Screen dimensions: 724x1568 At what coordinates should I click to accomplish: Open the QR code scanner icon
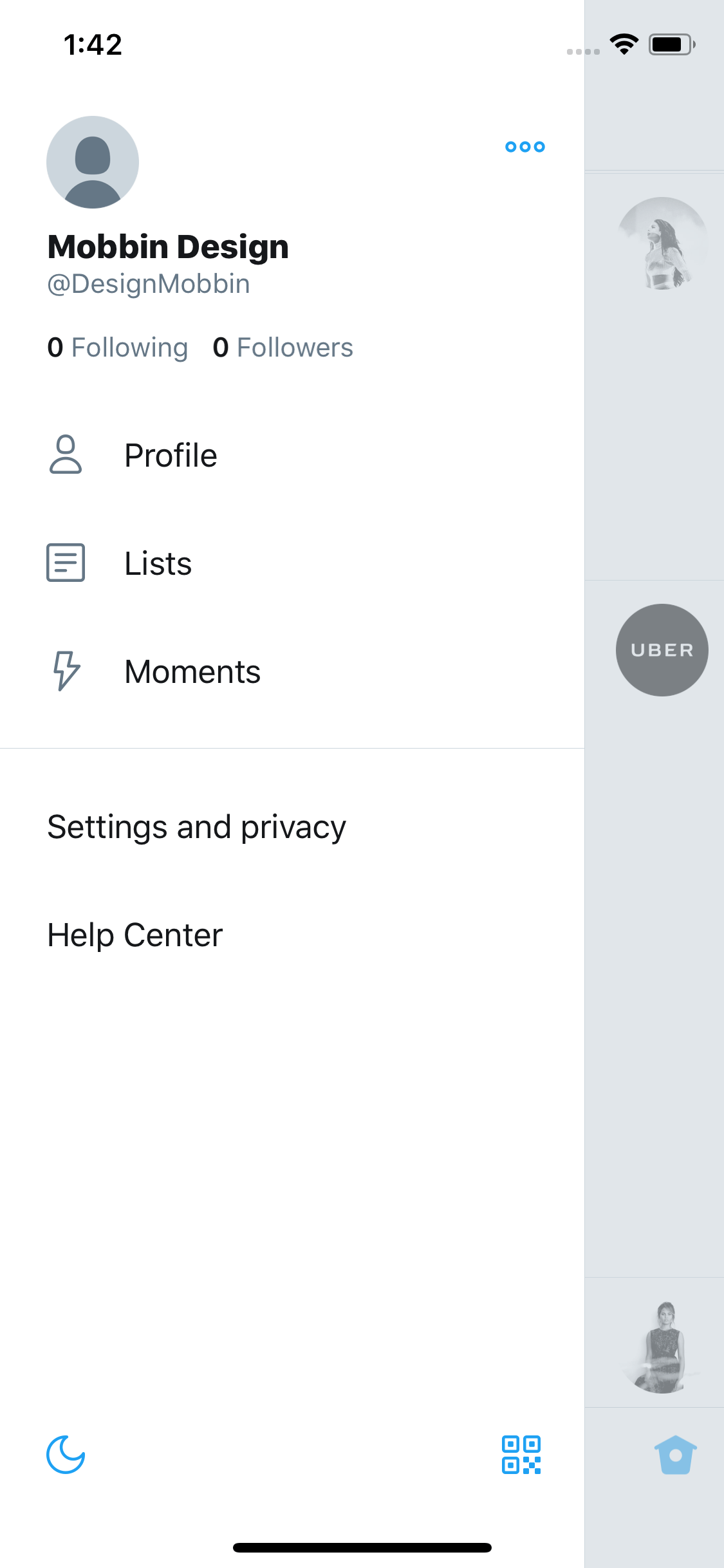click(521, 1455)
